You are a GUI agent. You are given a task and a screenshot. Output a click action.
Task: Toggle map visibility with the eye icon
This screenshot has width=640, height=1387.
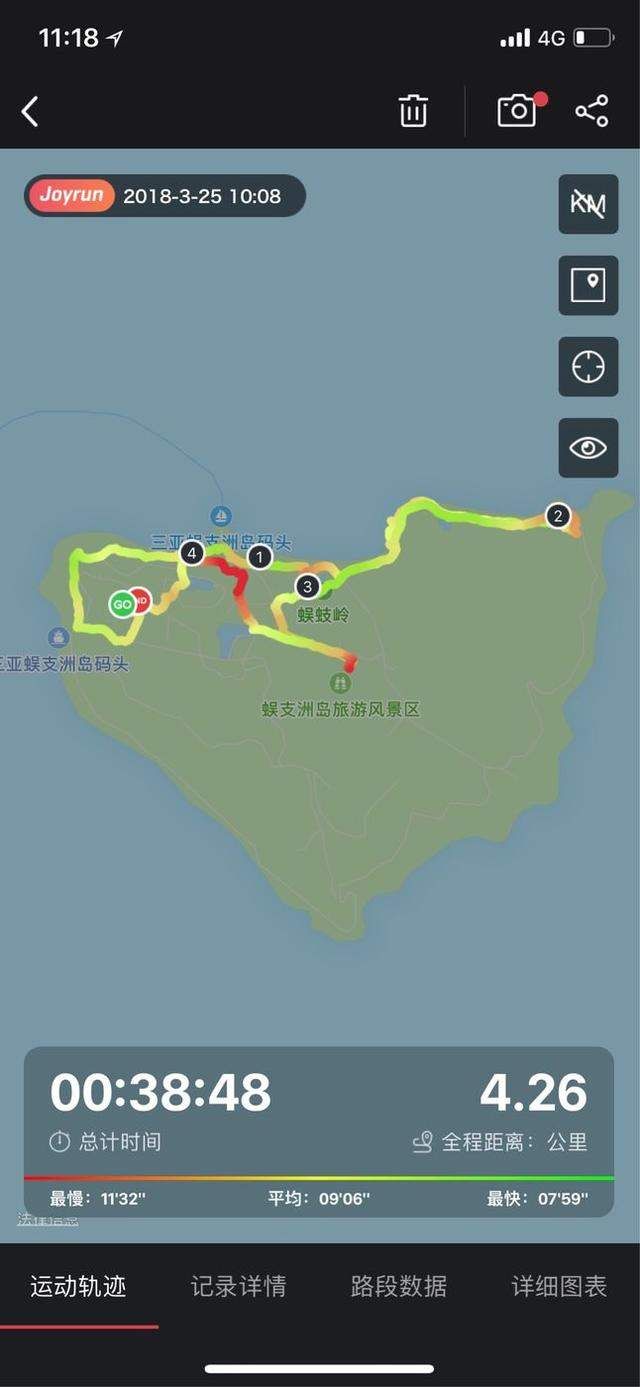coord(588,447)
